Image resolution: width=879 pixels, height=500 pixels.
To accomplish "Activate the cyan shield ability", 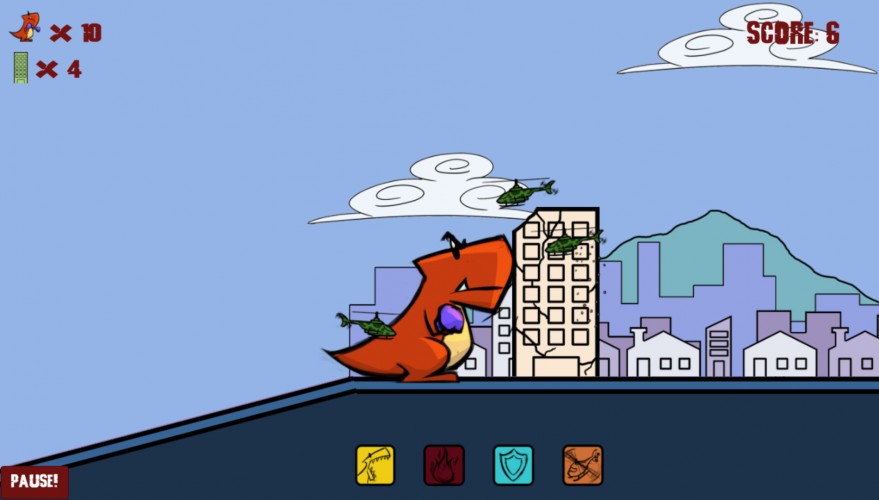I will 513,465.
